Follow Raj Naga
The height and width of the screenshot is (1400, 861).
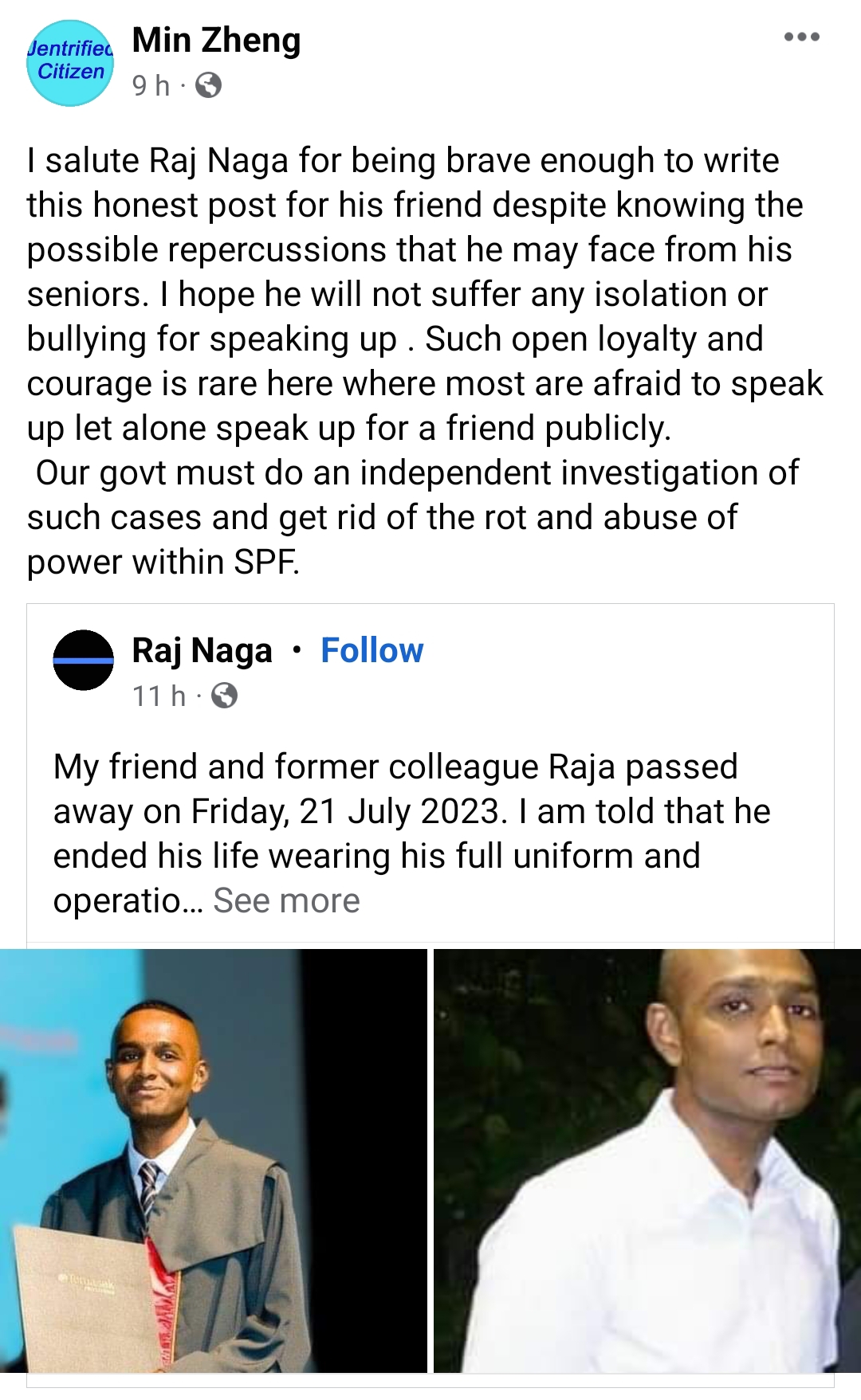(x=372, y=650)
